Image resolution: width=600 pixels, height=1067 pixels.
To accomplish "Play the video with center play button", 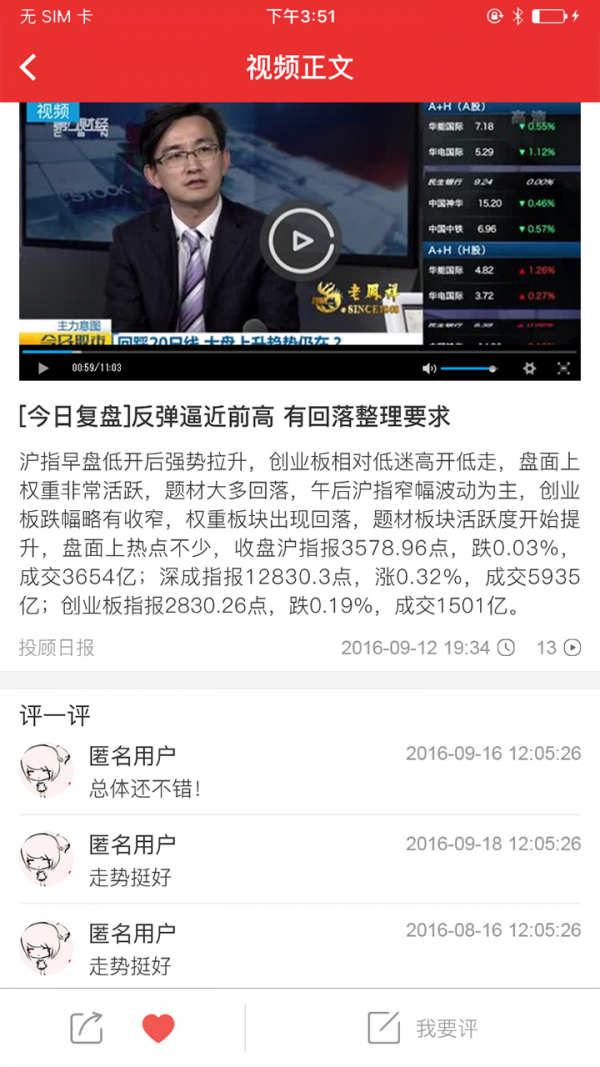I will [x=300, y=240].
